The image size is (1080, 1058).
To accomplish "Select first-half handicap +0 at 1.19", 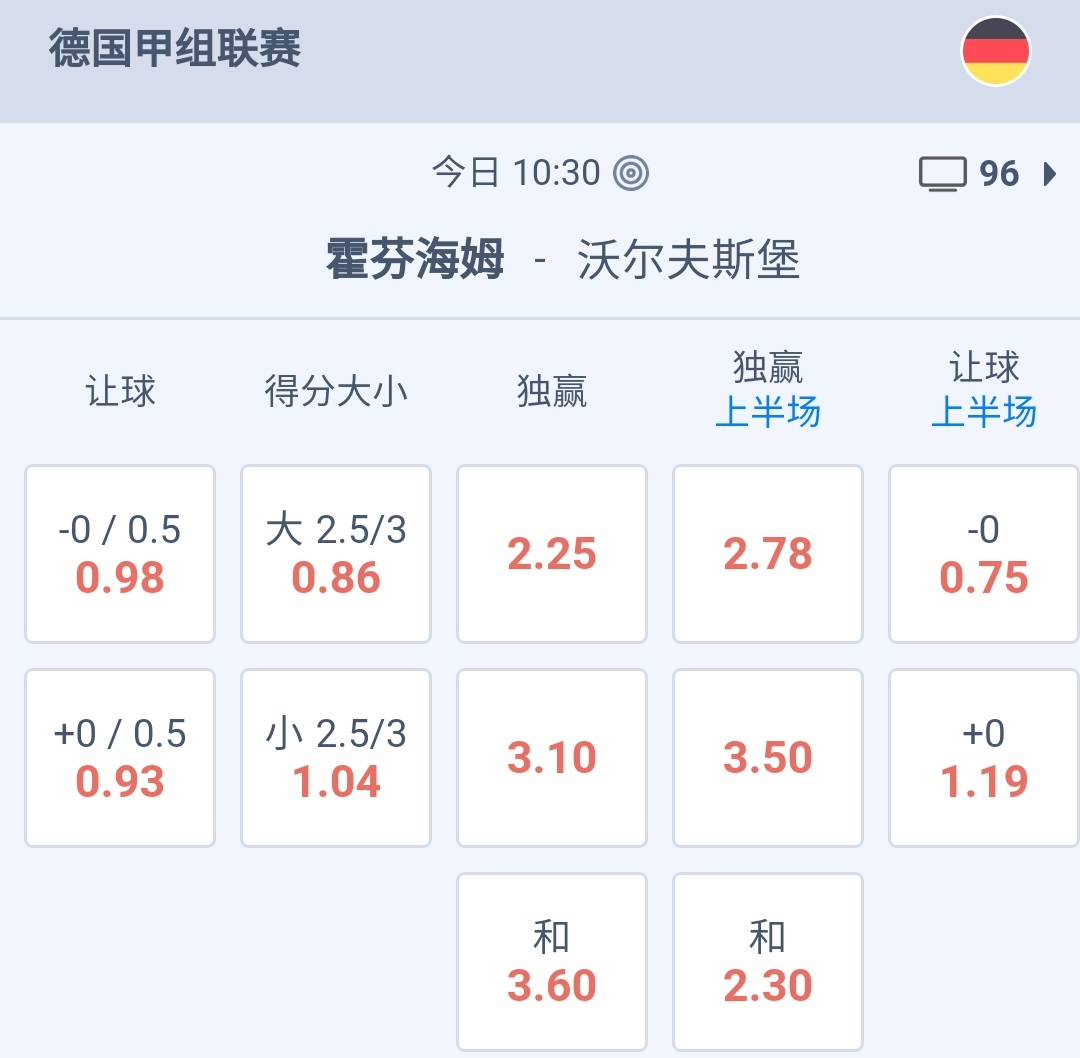I will (x=984, y=757).
